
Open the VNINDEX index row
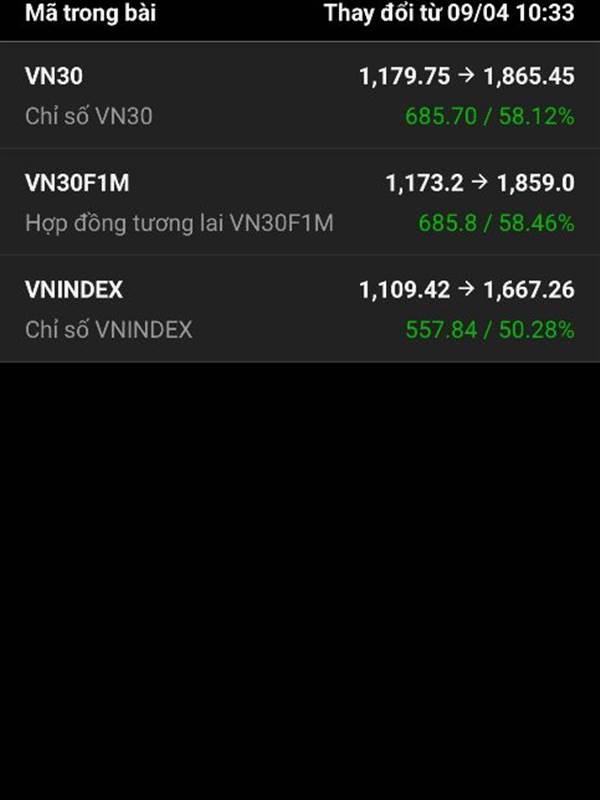[300, 309]
